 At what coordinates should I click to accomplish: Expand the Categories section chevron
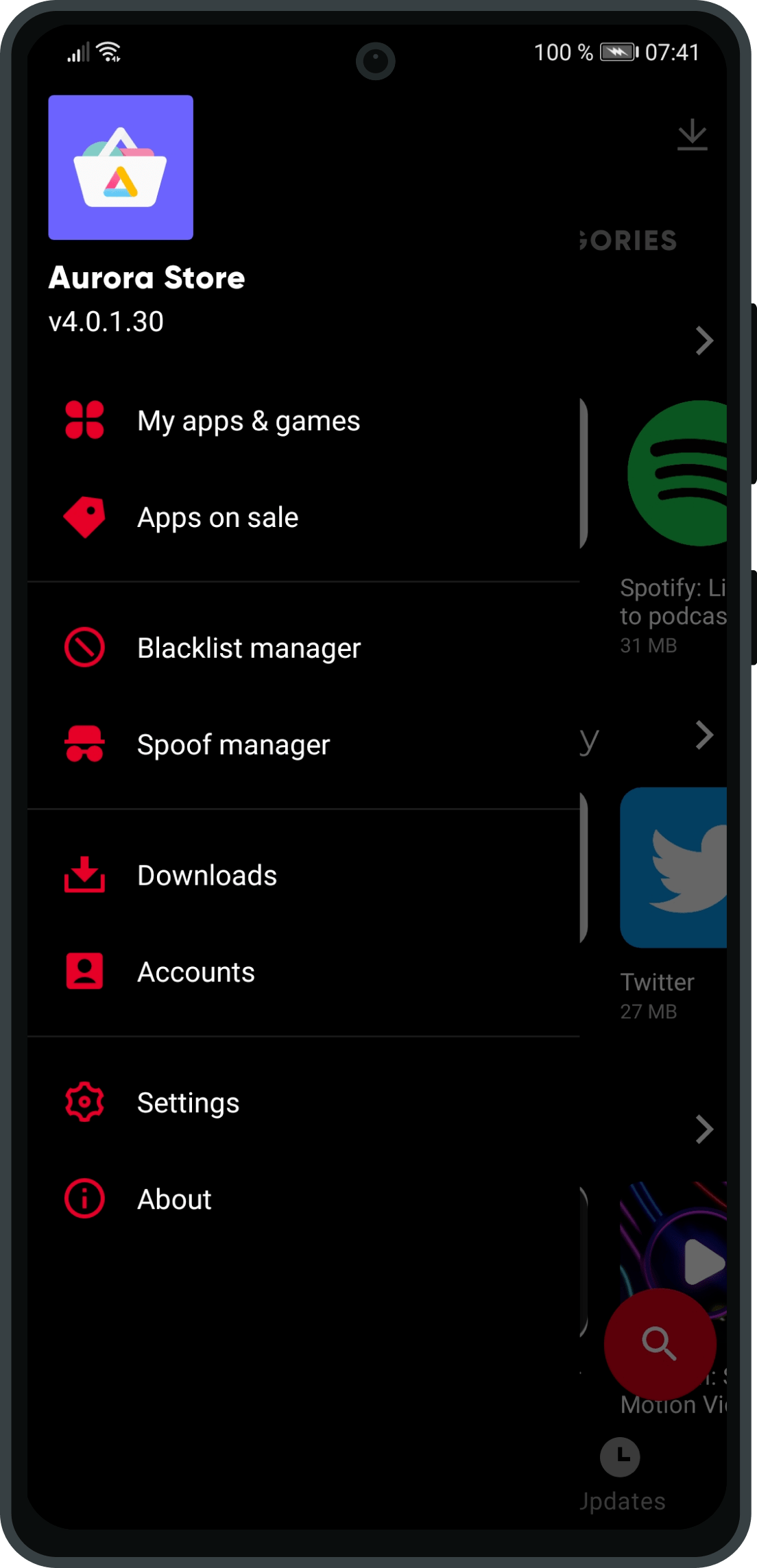point(704,341)
